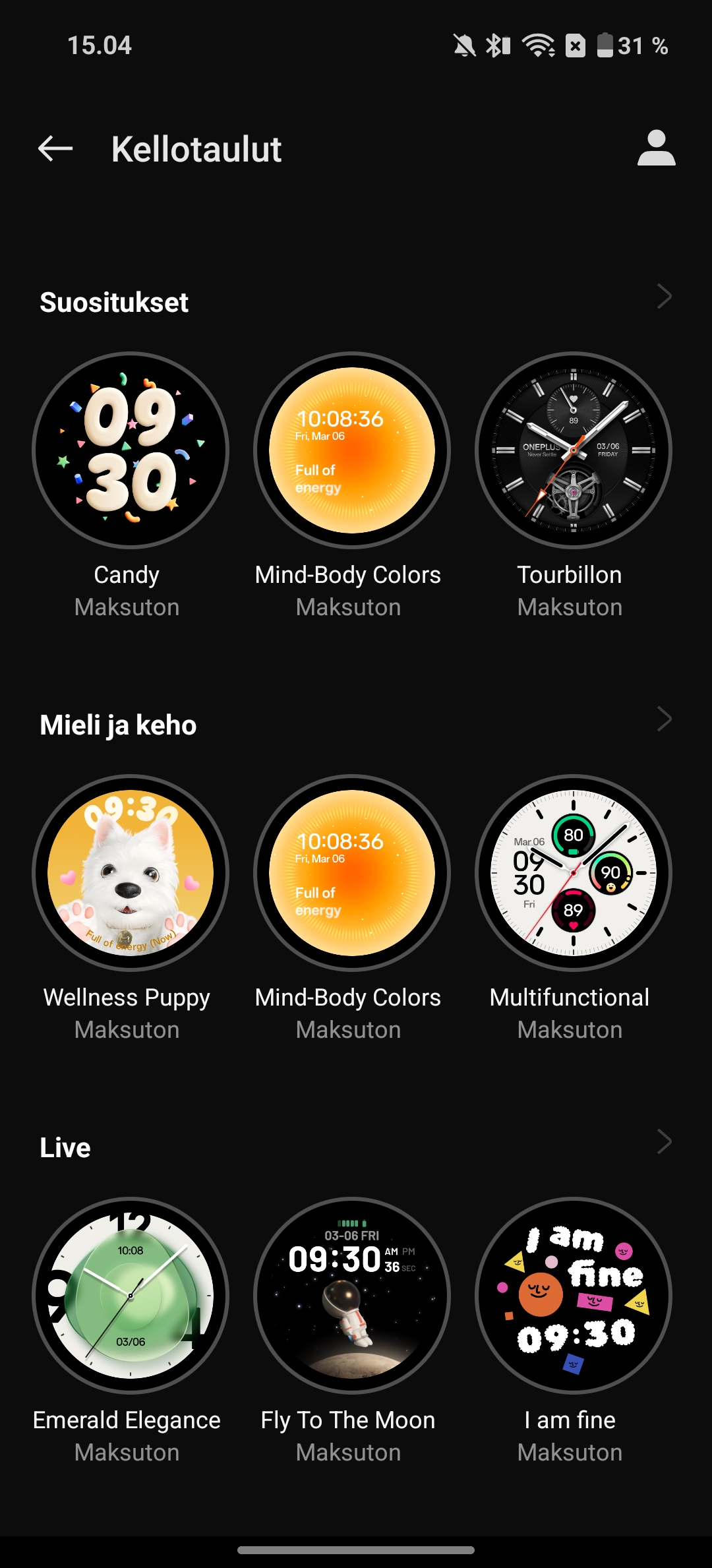Open the Tourbillon watch face

pos(574,450)
